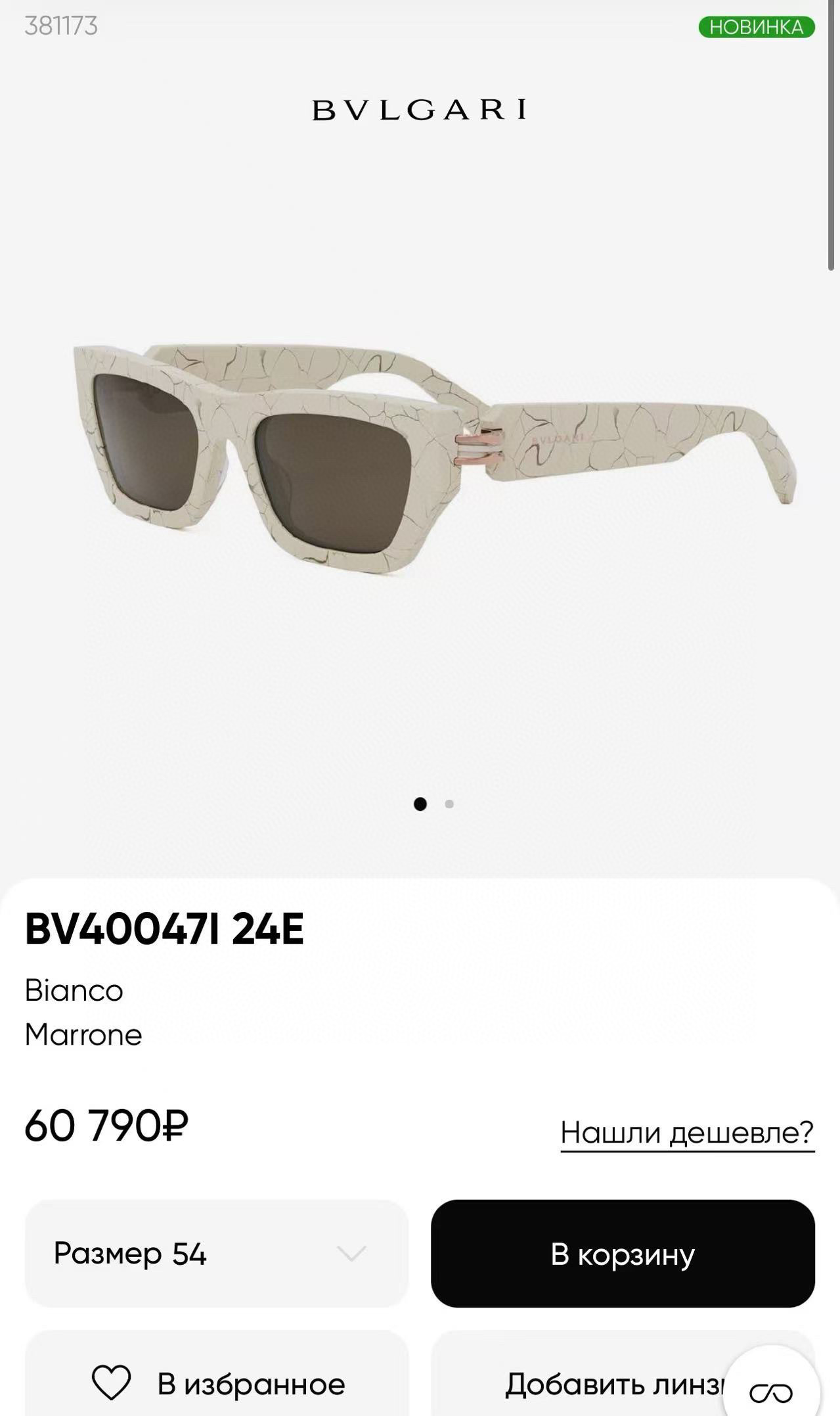Select the second image page dot

click(449, 804)
